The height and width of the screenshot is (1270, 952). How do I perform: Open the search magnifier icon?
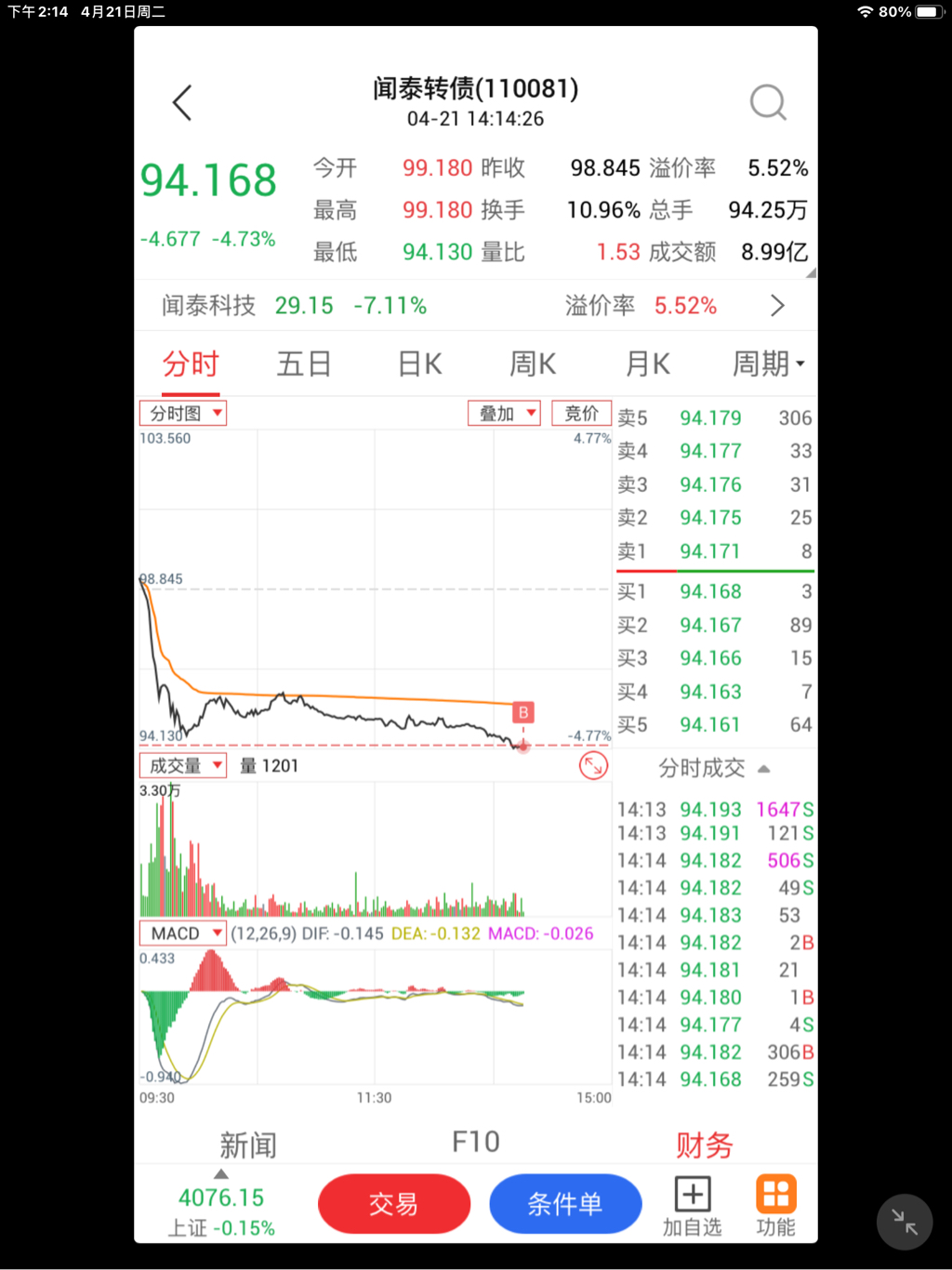pos(768,102)
